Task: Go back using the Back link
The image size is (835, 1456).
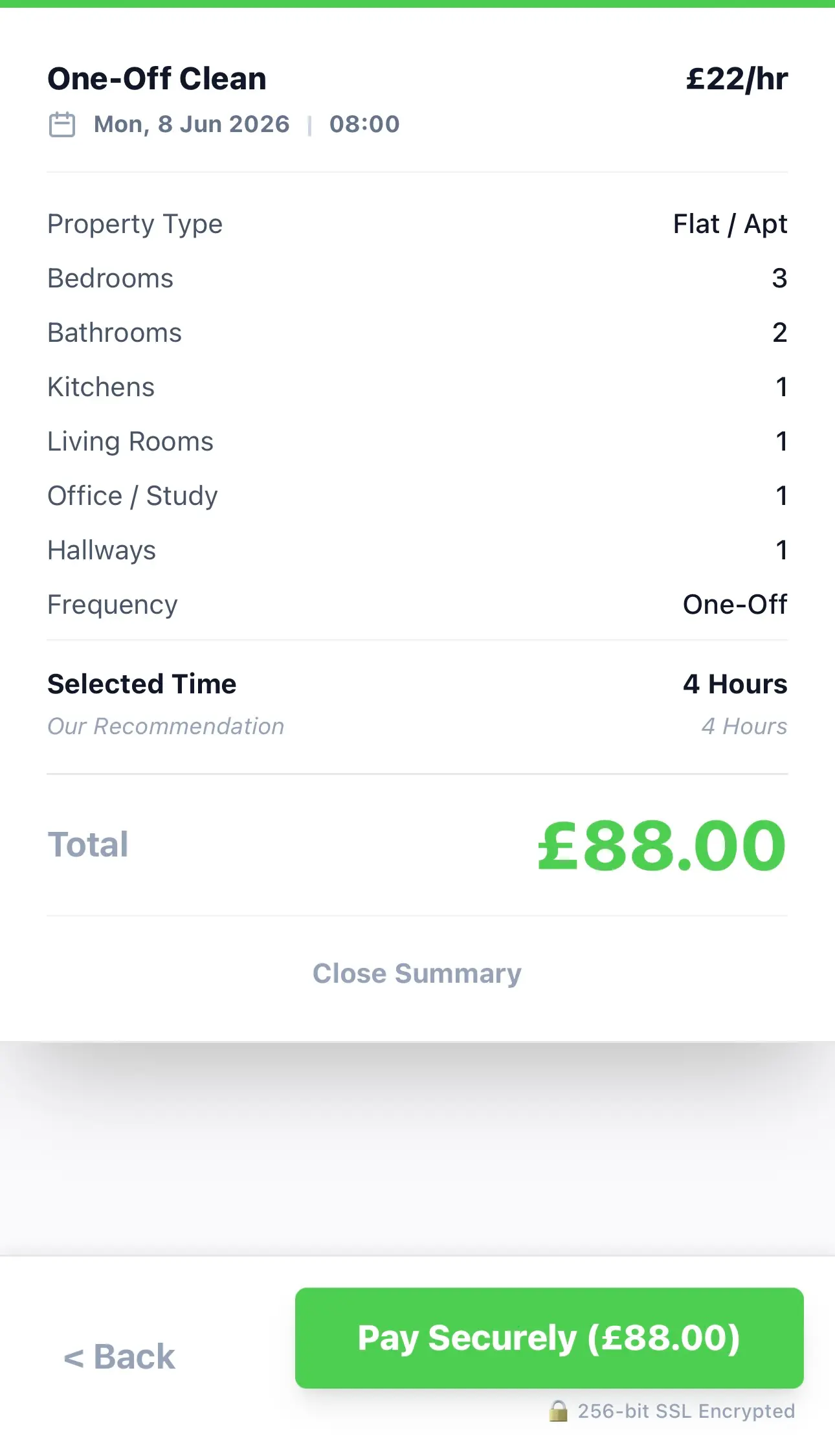Action: pos(120,1356)
